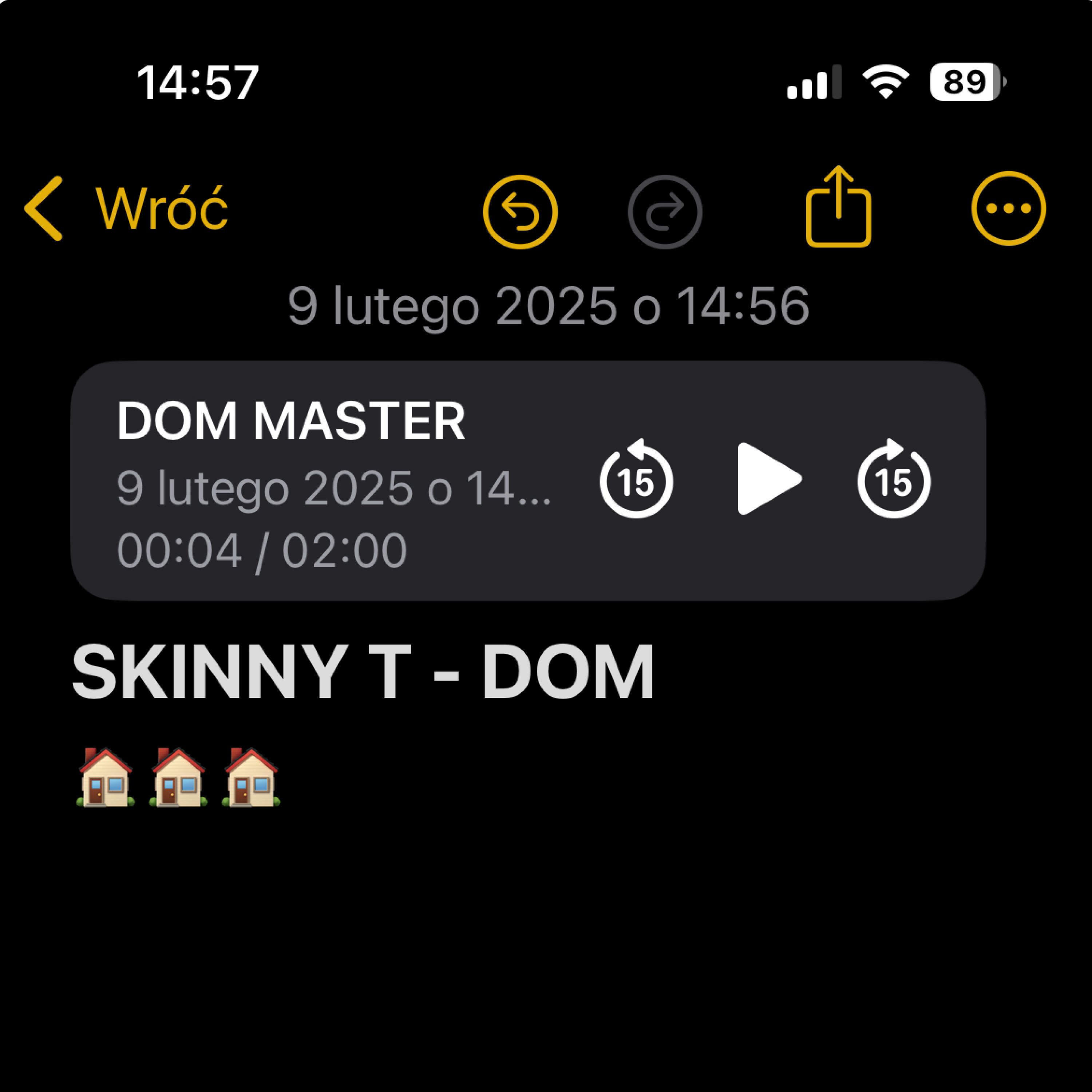Open the more options menu
1092x1092 pixels.
(x=1008, y=209)
